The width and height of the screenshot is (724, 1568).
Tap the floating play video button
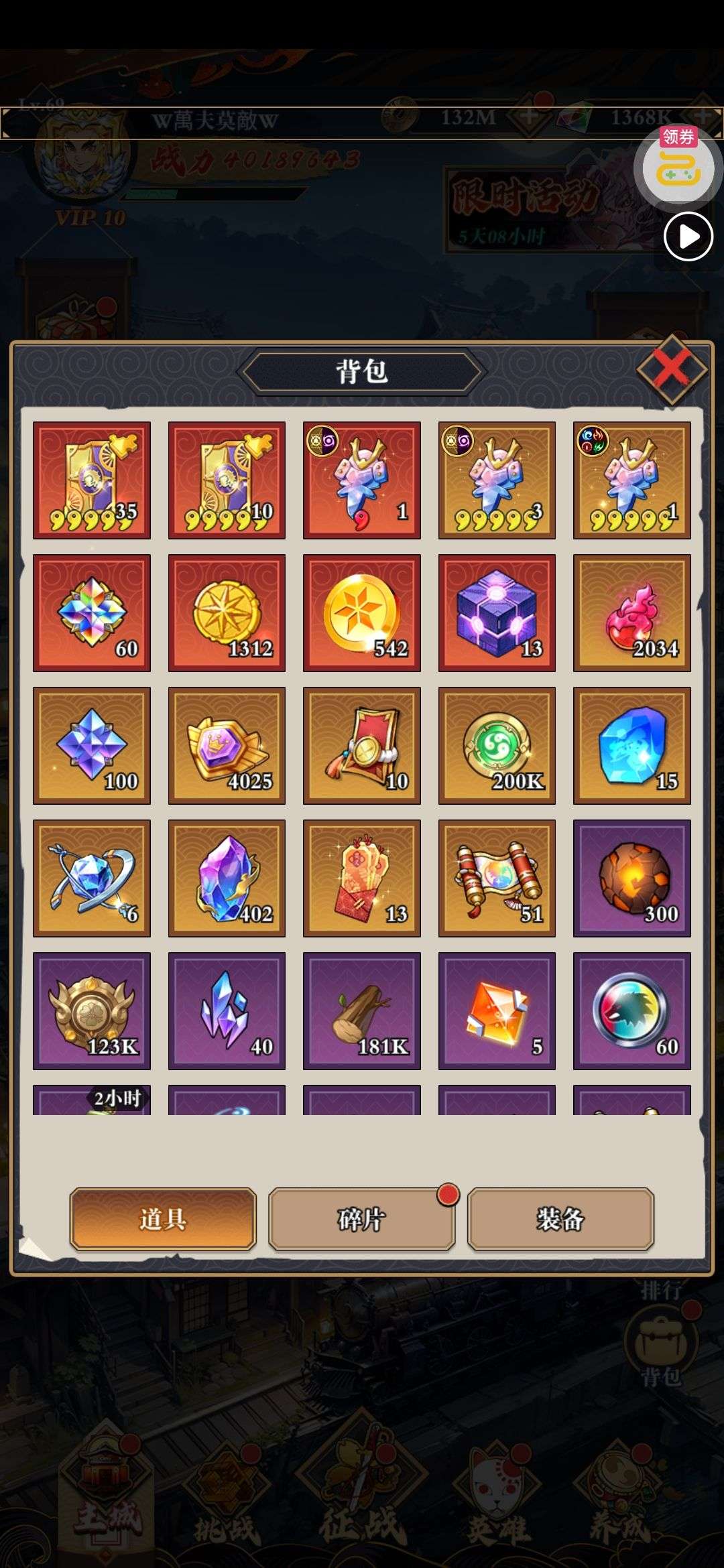pos(688,237)
